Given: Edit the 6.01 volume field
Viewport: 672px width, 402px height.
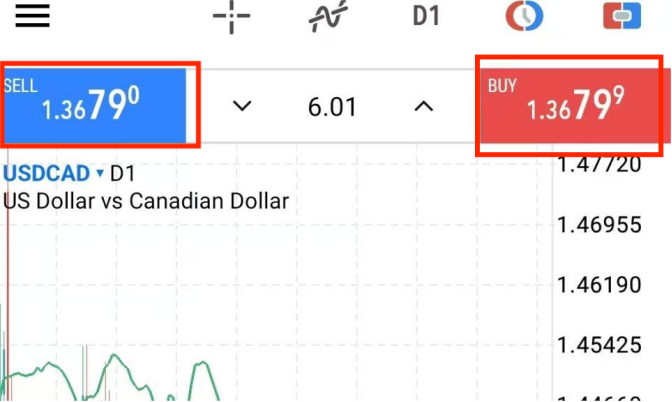Looking at the screenshot, I should (333, 106).
